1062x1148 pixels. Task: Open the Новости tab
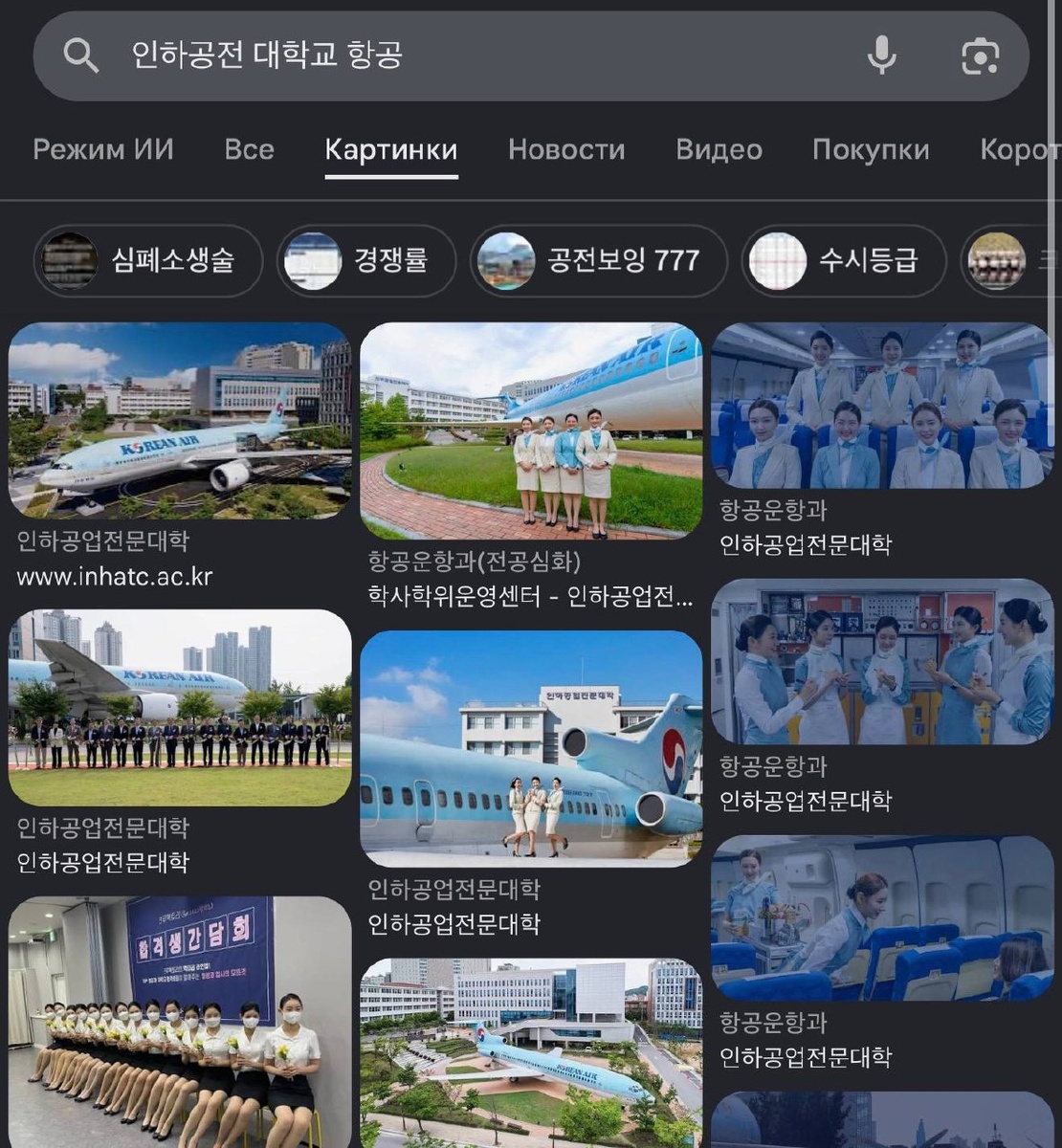566,149
